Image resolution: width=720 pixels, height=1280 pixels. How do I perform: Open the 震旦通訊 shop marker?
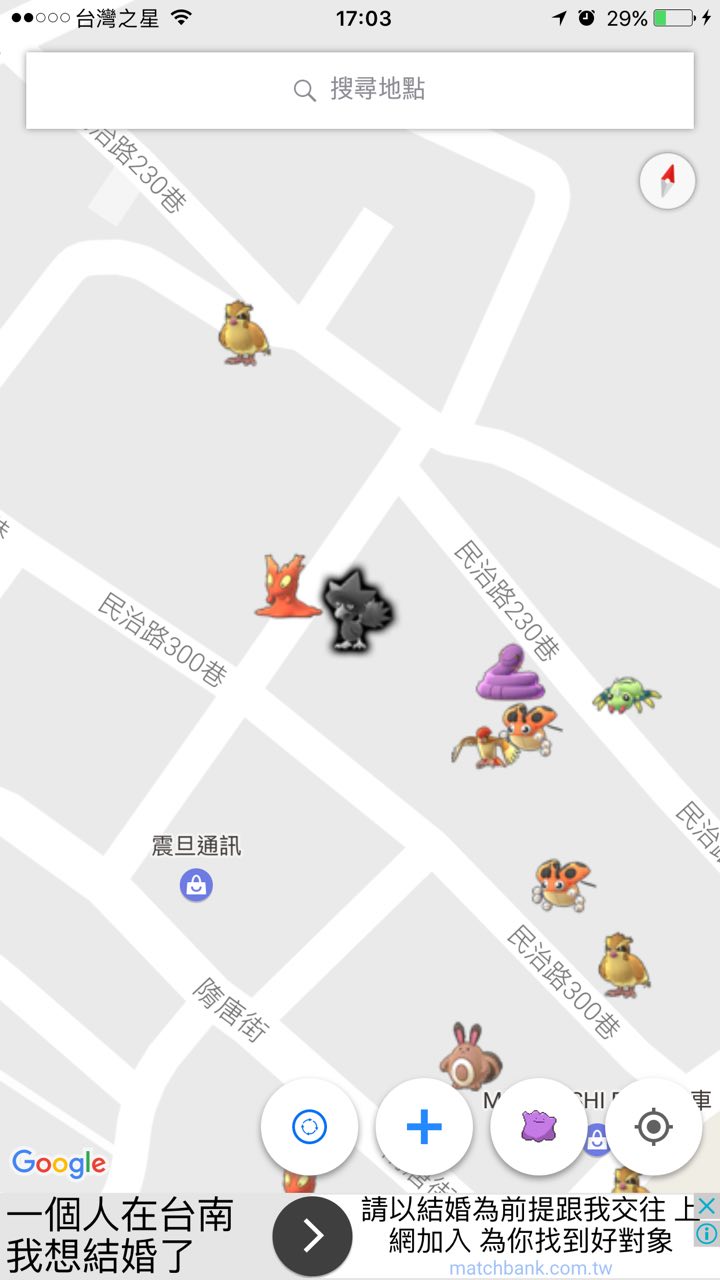(x=196, y=885)
